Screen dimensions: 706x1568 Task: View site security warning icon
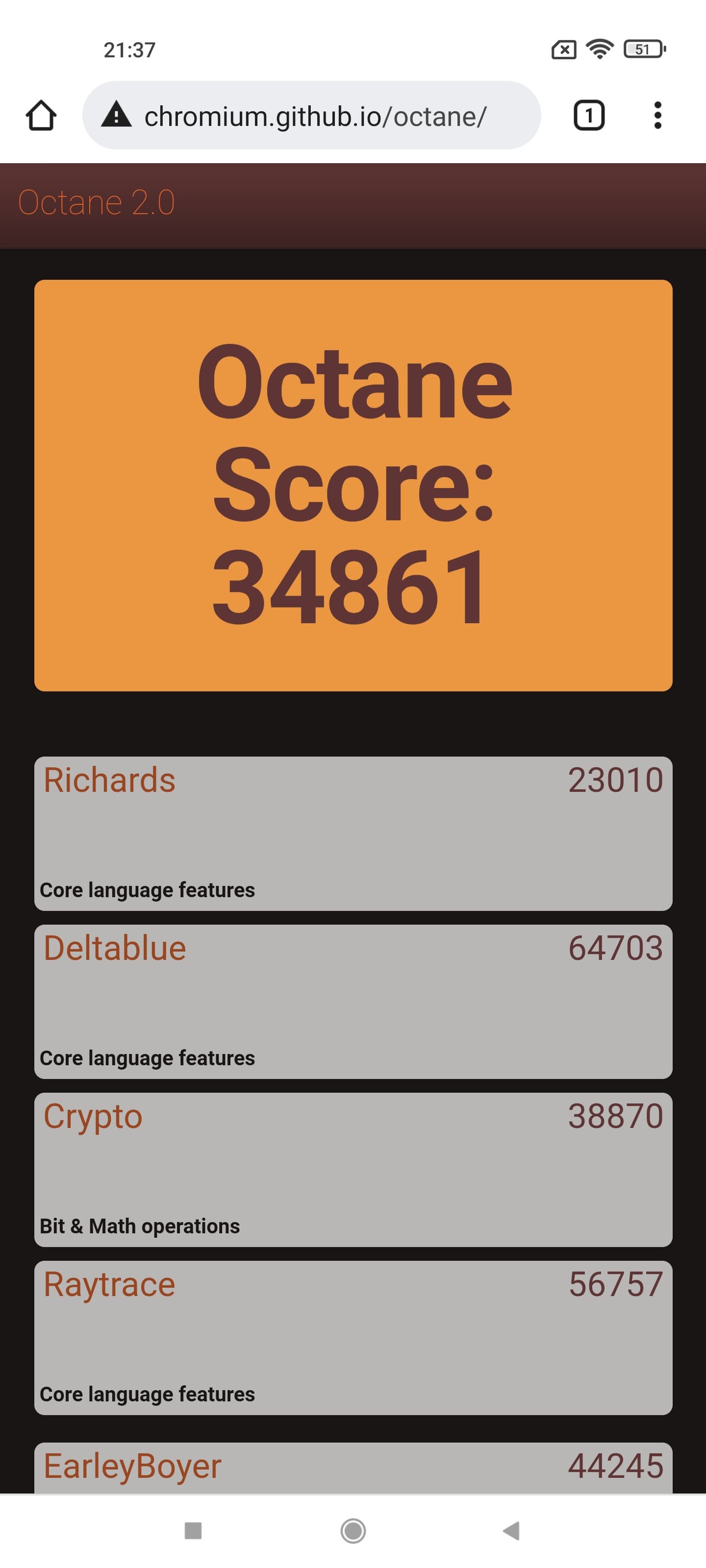[116, 115]
